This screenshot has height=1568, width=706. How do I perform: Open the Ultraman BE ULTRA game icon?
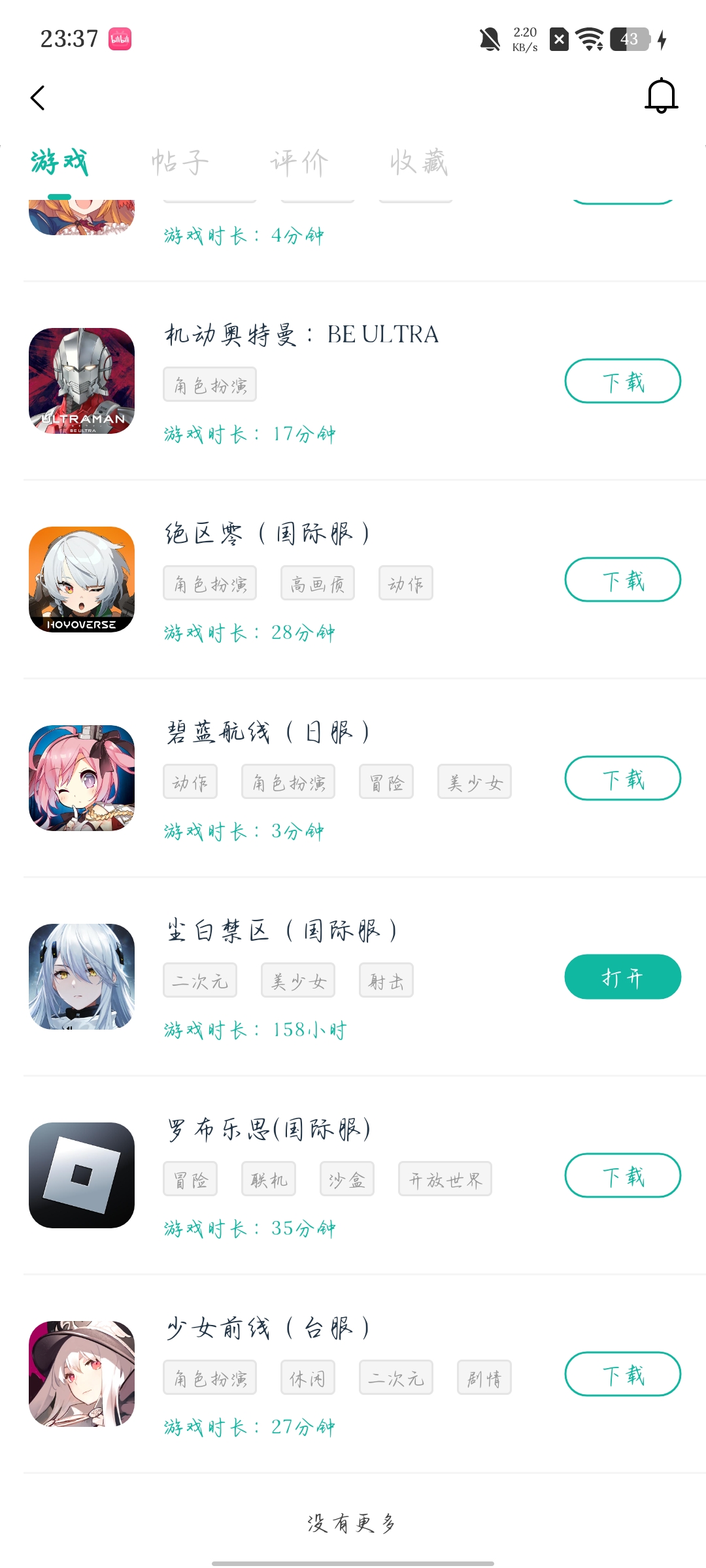pos(81,381)
